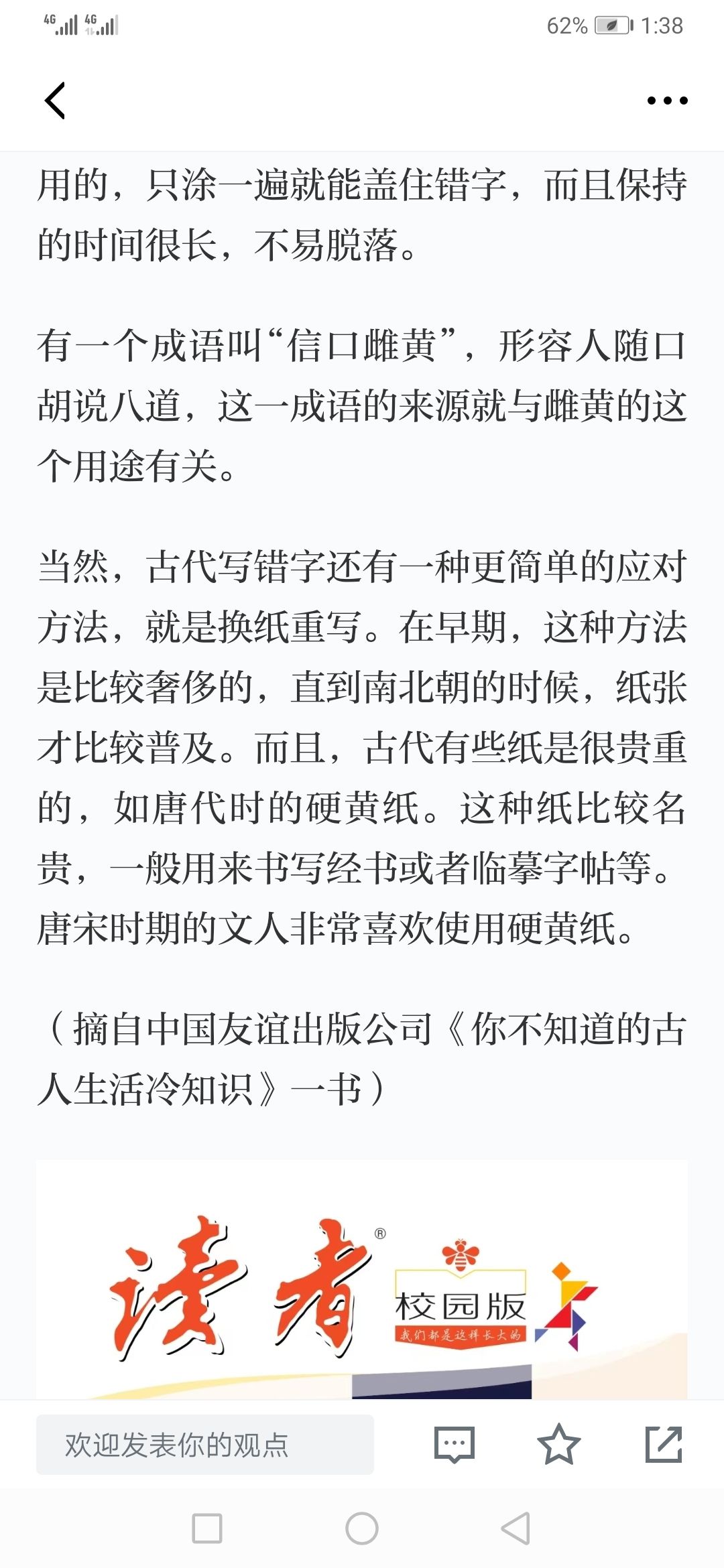Viewport: 724px width, 1568px height.
Task: Open the three-dot overflow menu
Action: (x=667, y=101)
